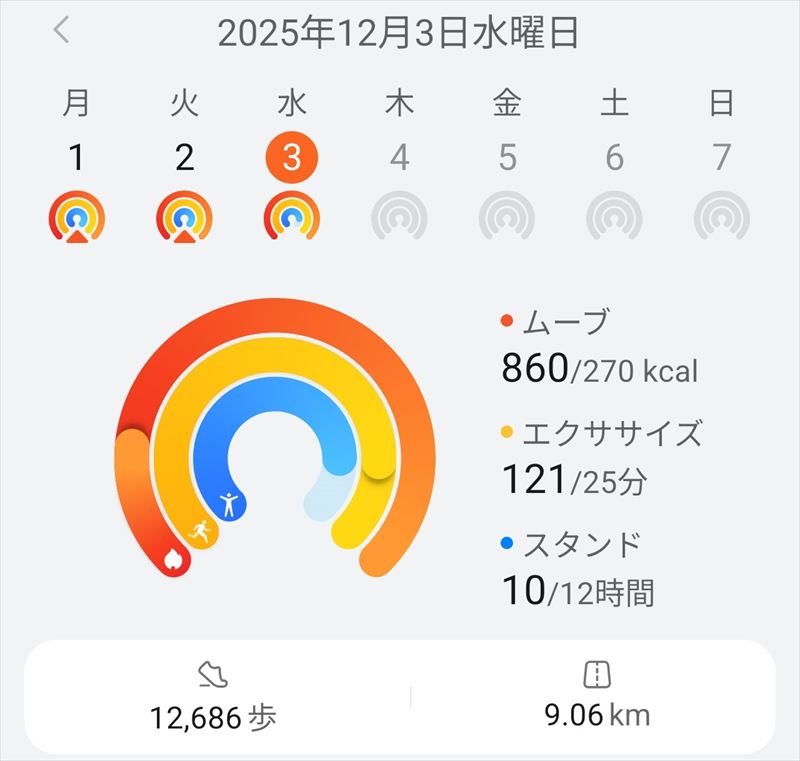
Task: Open the 12,686 歩 steps card
Action: (x=214, y=697)
